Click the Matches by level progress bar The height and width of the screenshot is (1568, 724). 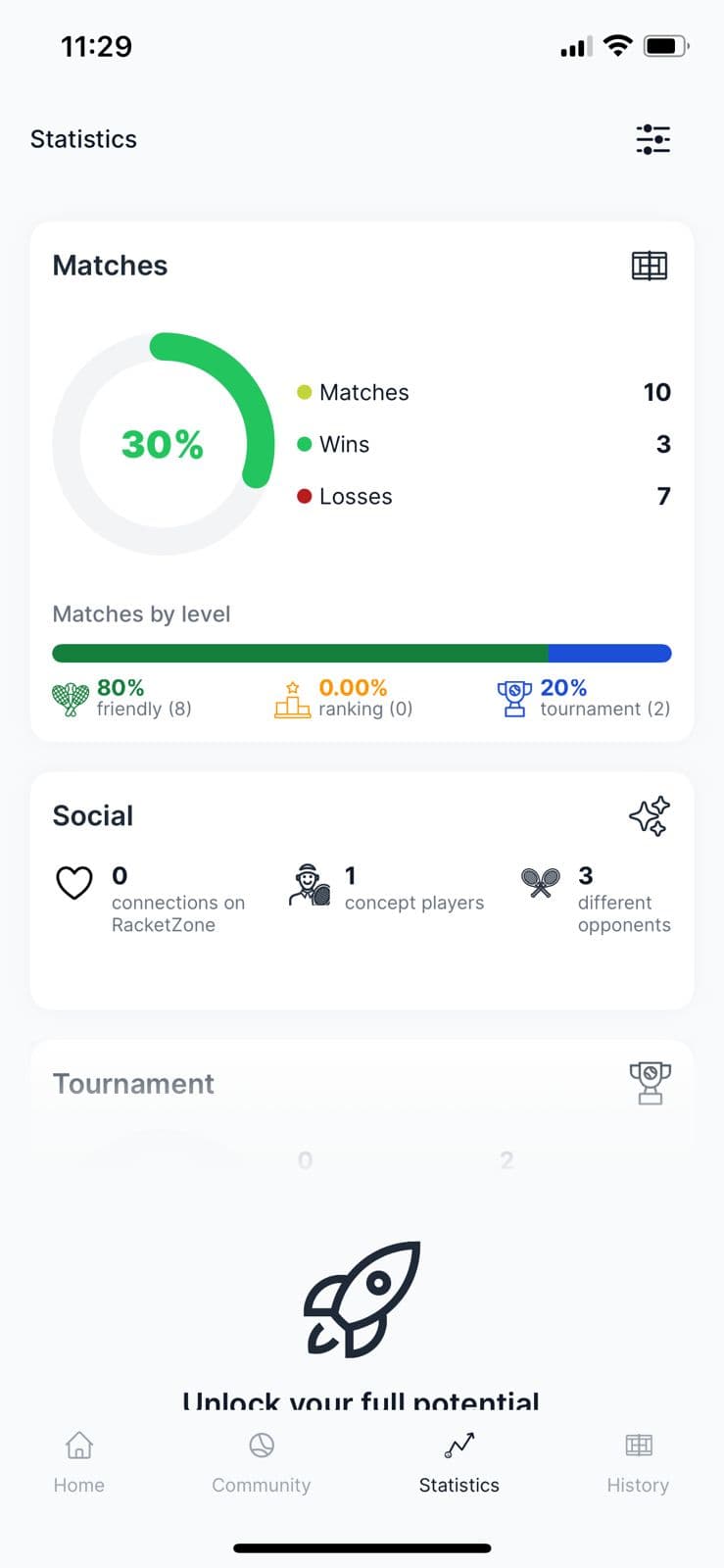pos(362,652)
